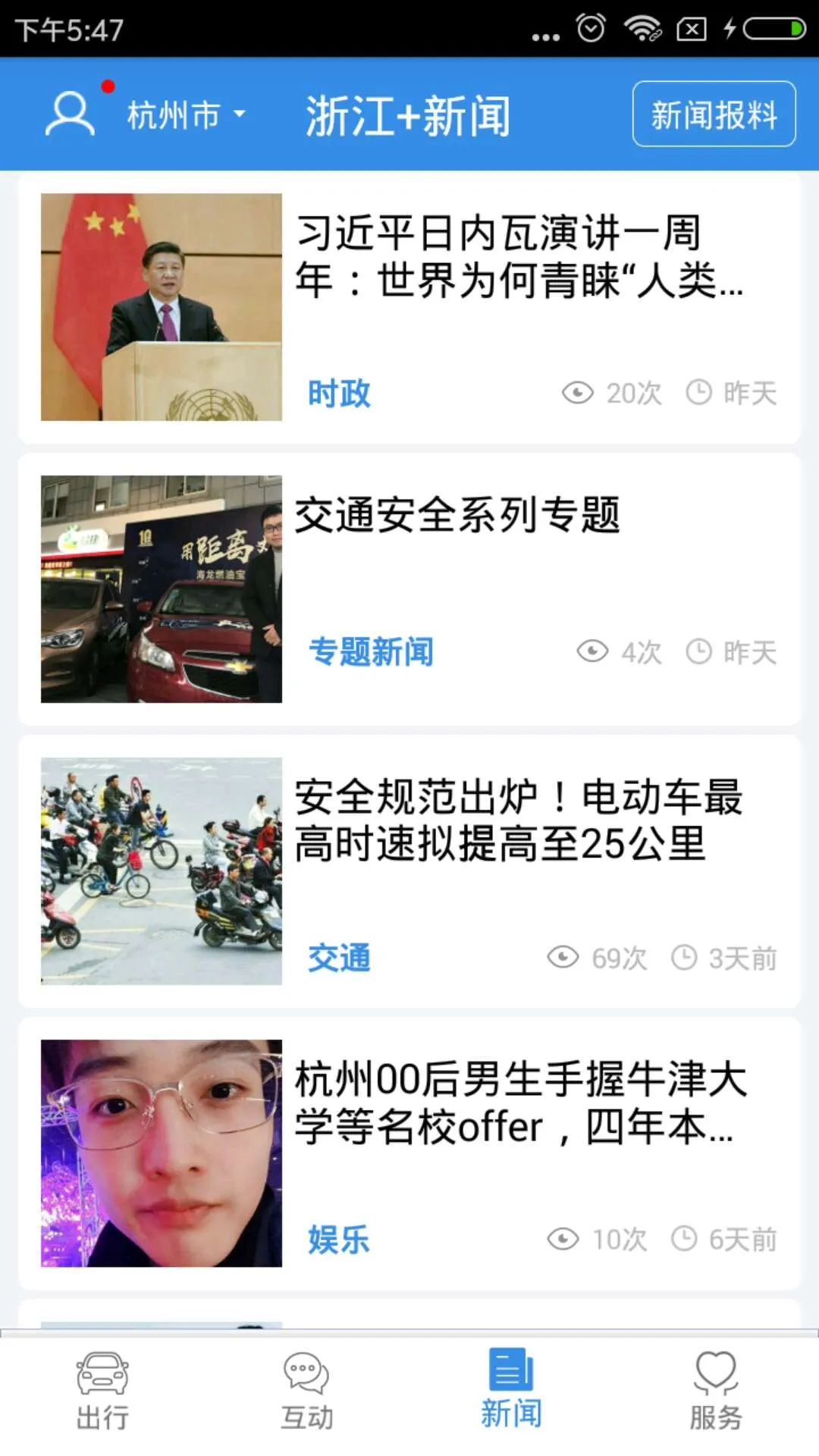Open the user profile icon
Screen dimensions: 819x1456
pyautogui.click(x=71, y=114)
